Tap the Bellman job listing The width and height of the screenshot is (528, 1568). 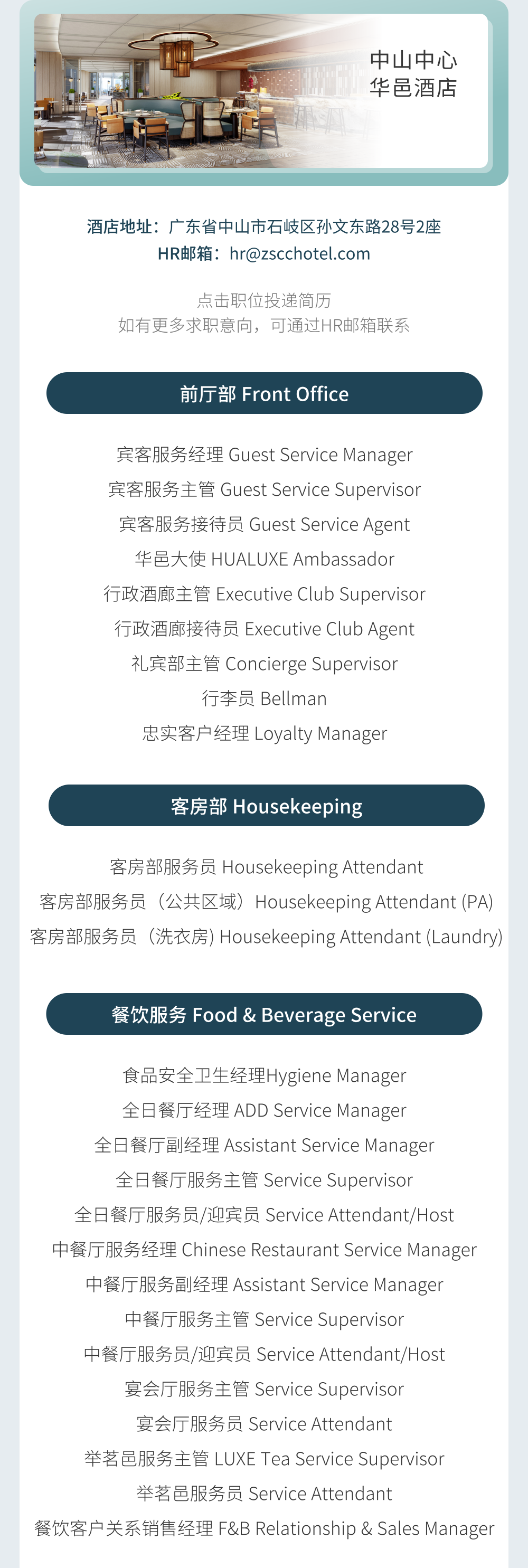click(x=265, y=698)
